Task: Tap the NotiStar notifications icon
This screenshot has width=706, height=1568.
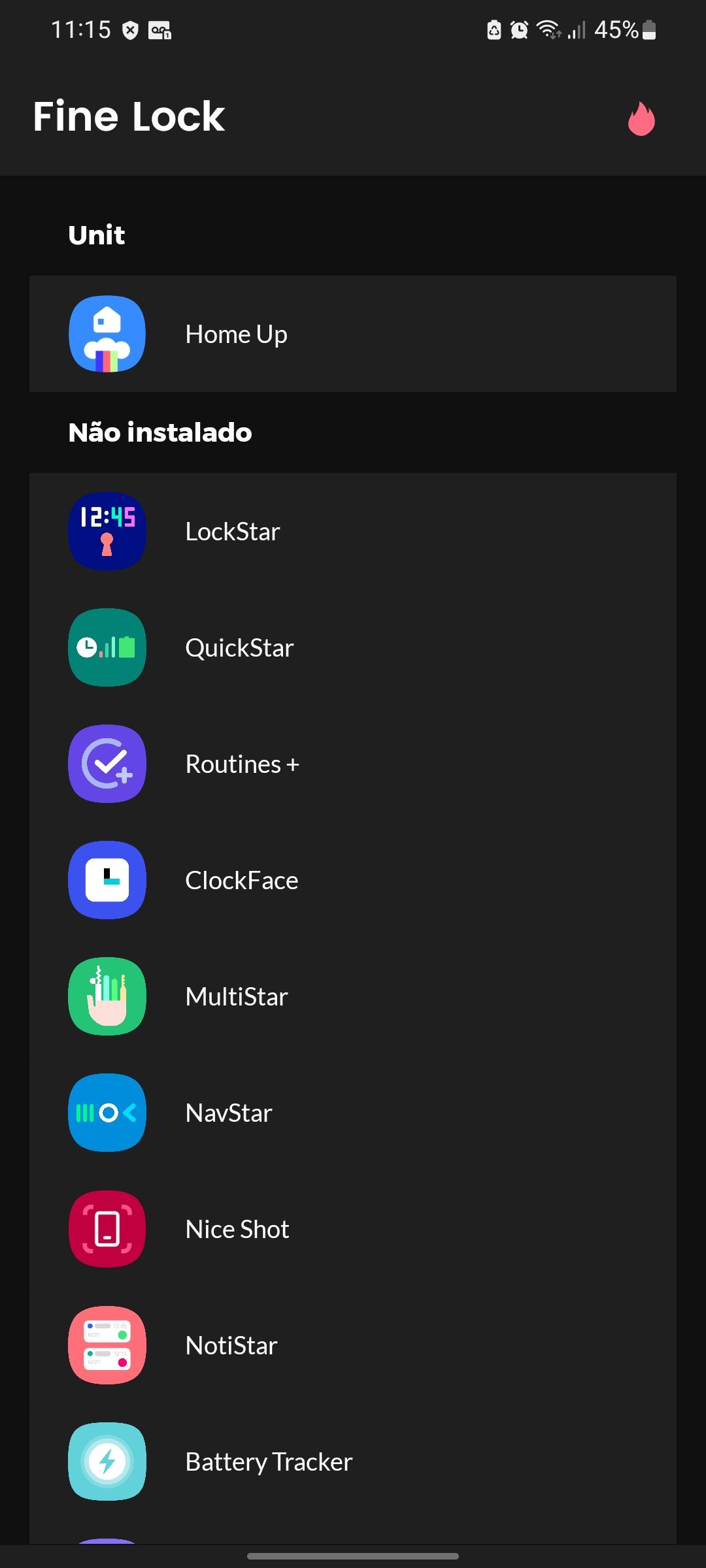Action: (x=107, y=1345)
